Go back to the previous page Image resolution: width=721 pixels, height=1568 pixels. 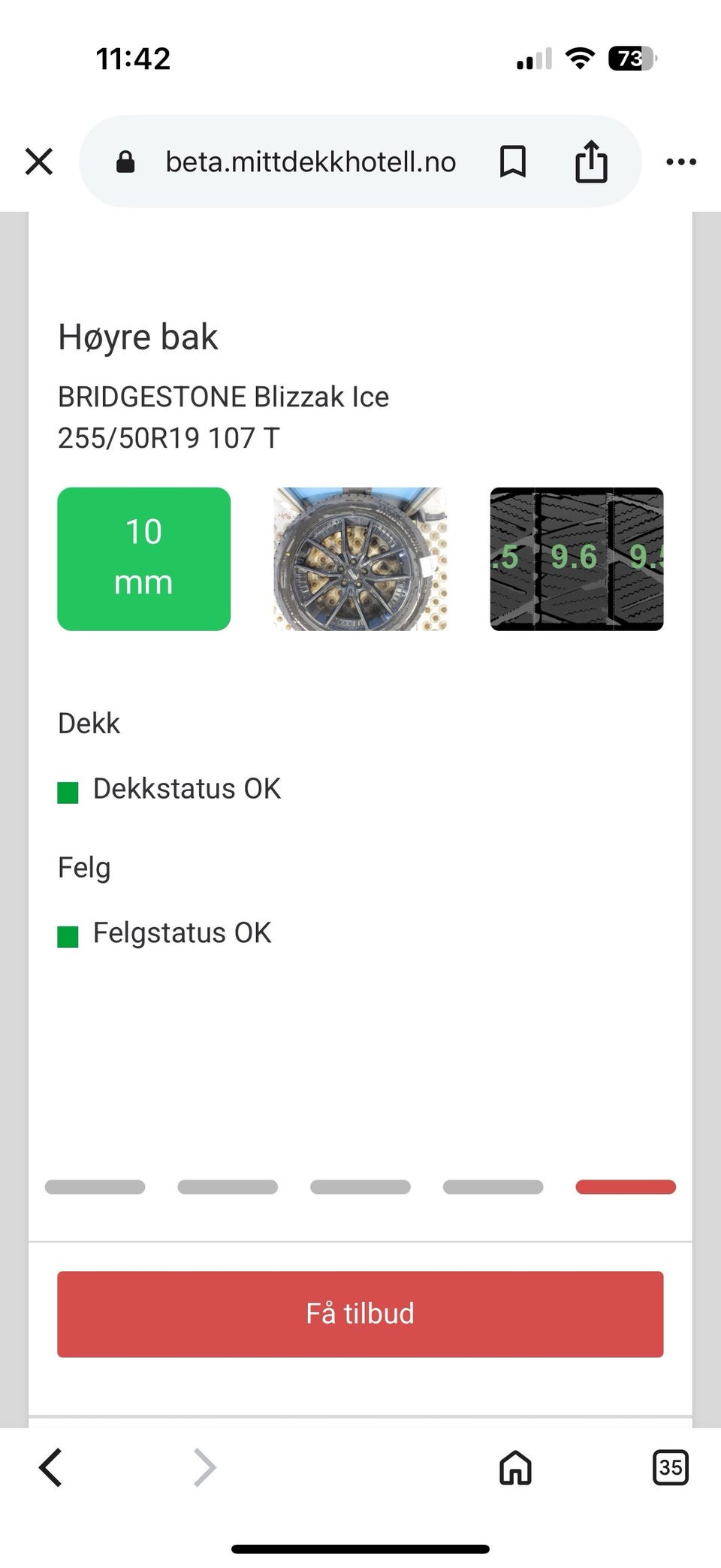(51, 1467)
